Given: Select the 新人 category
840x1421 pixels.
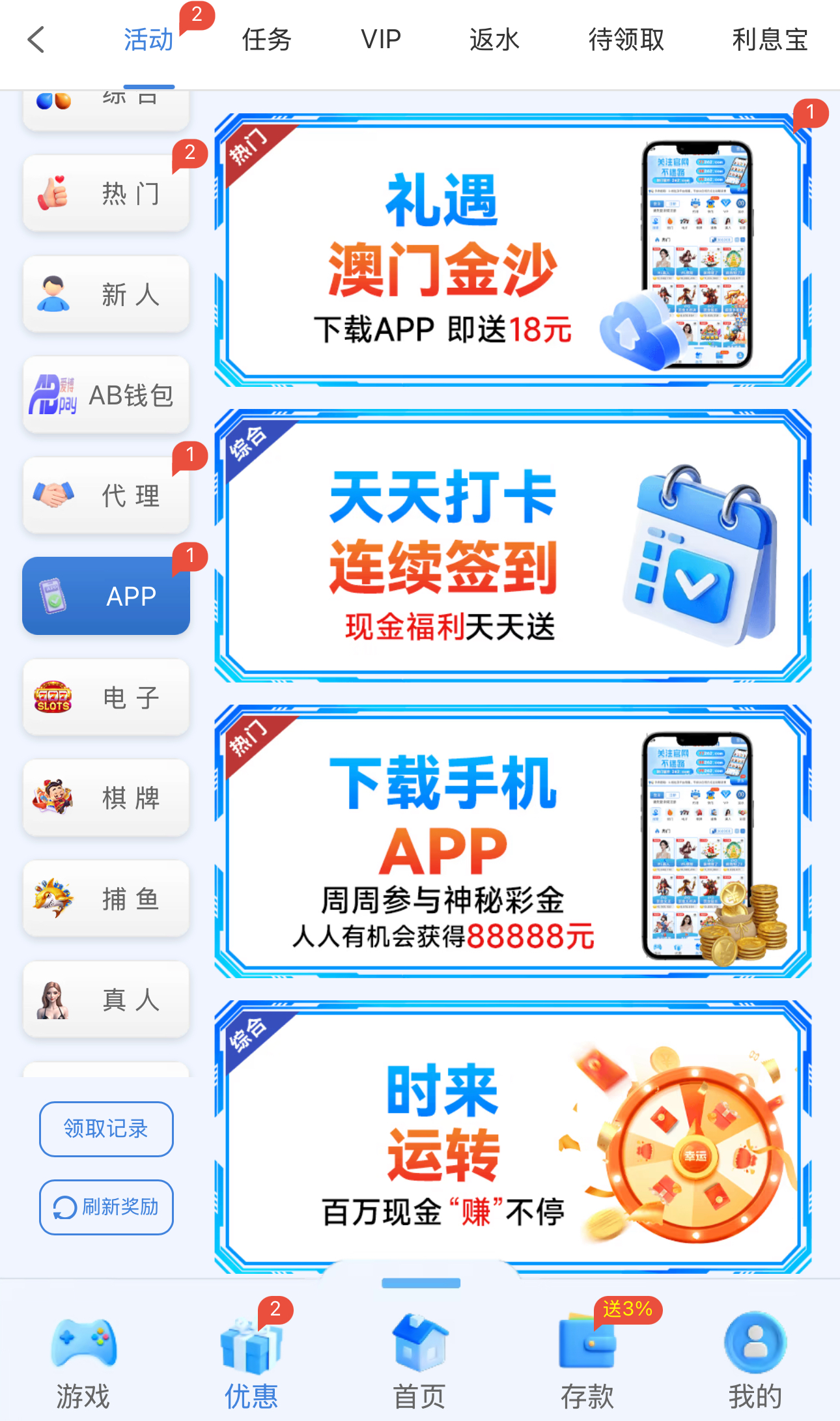Looking at the screenshot, I should pos(106,294).
